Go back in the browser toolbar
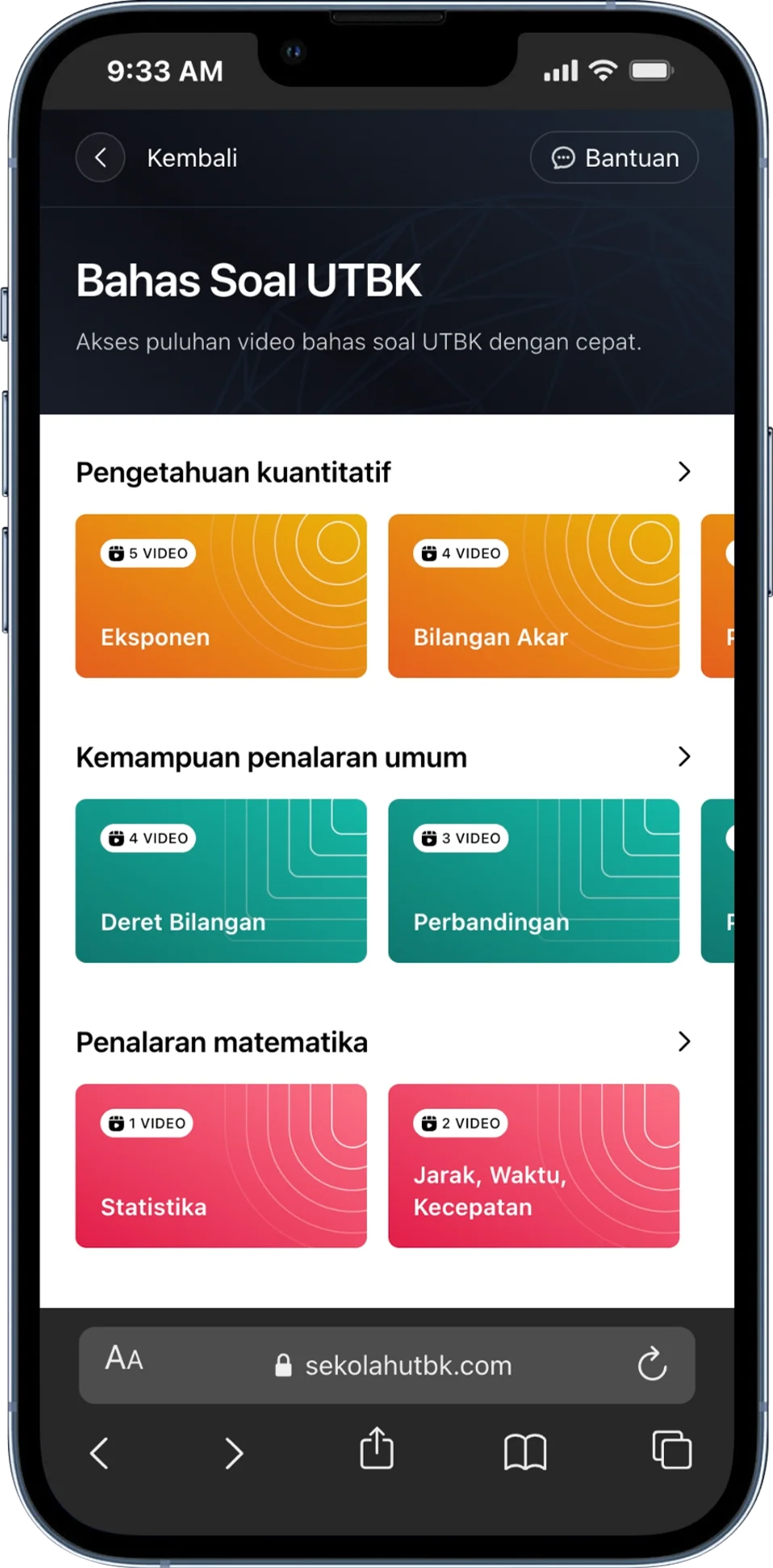 pyautogui.click(x=99, y=1453)
